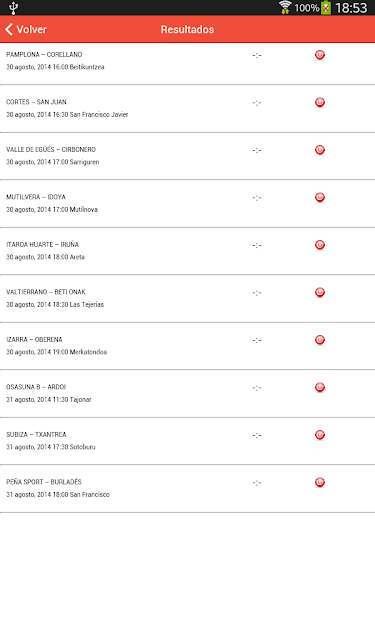
Task: Open the Cortes – San Juan match
Action: pyautogui.click(x=187, y=109)
